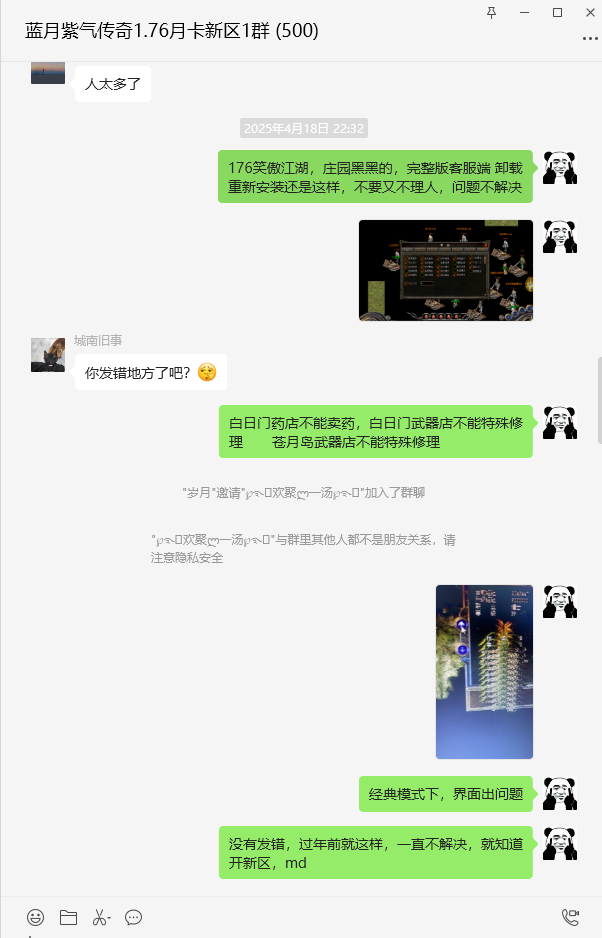Open chat history with the speech bubble icon
The height and width of the screenshot is (938, 602).
pyautogui.click(x=133, y=916)
